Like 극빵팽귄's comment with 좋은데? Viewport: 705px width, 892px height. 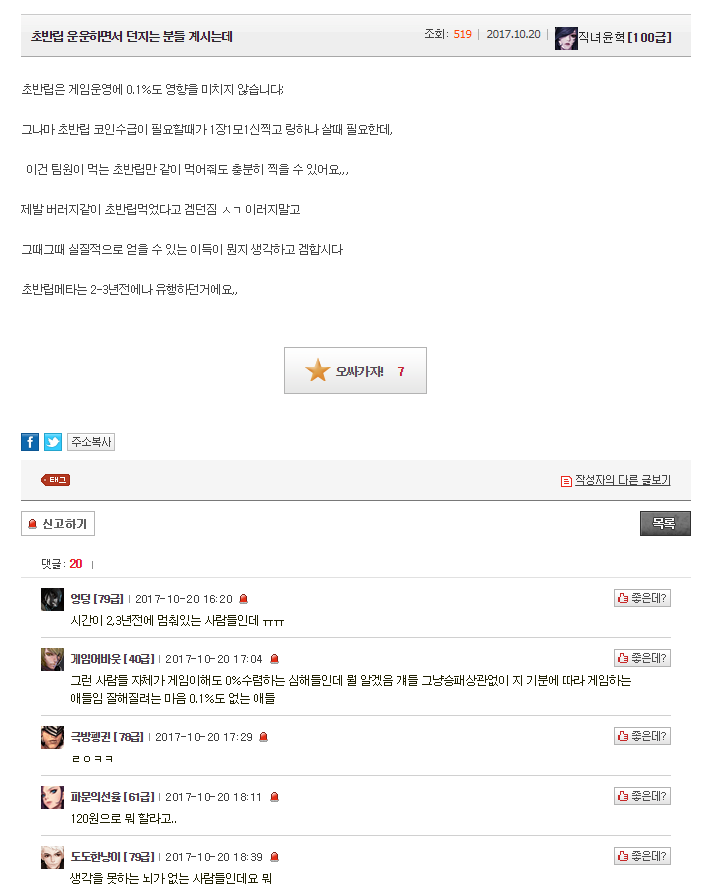pyautogui.click(x=642, y=736)
